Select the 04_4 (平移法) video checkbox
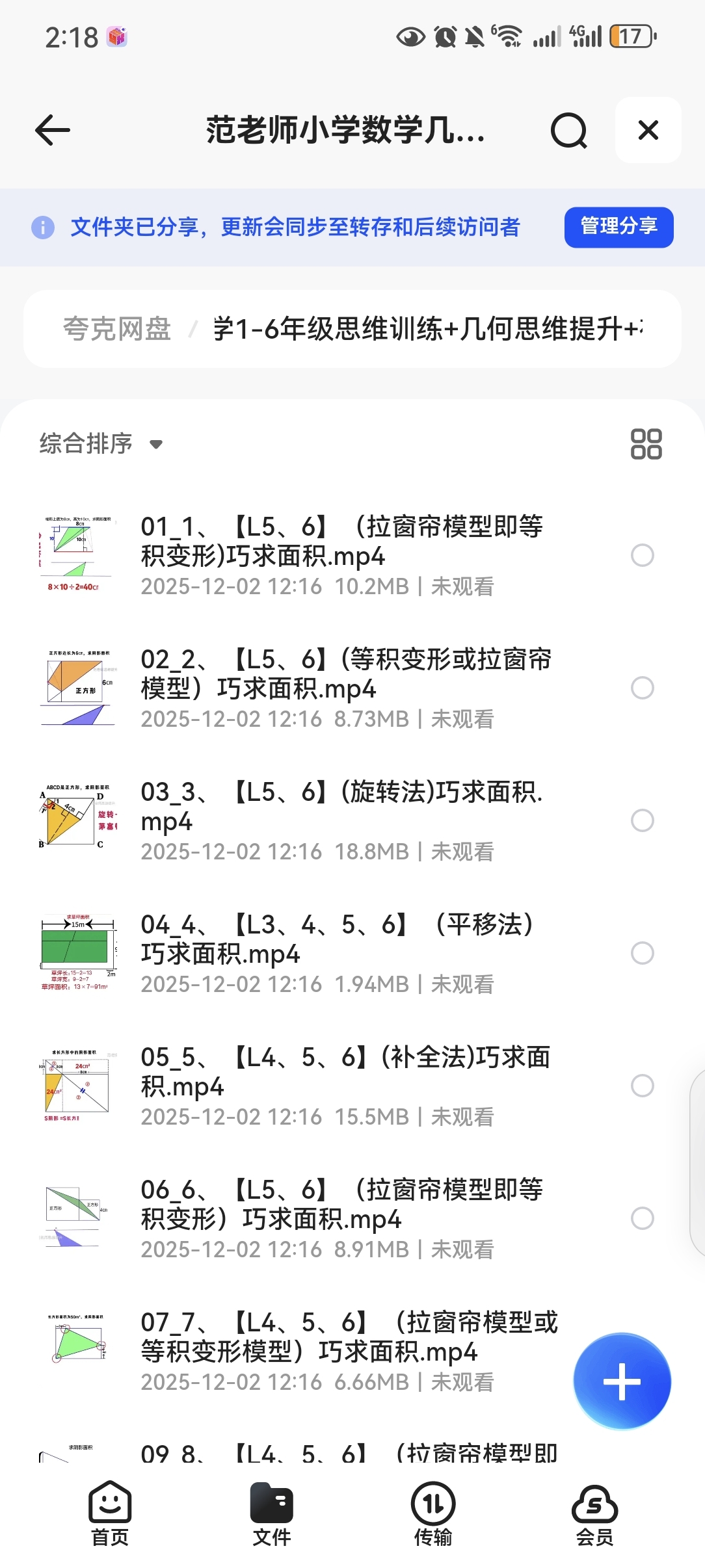 tap(642, 953)
